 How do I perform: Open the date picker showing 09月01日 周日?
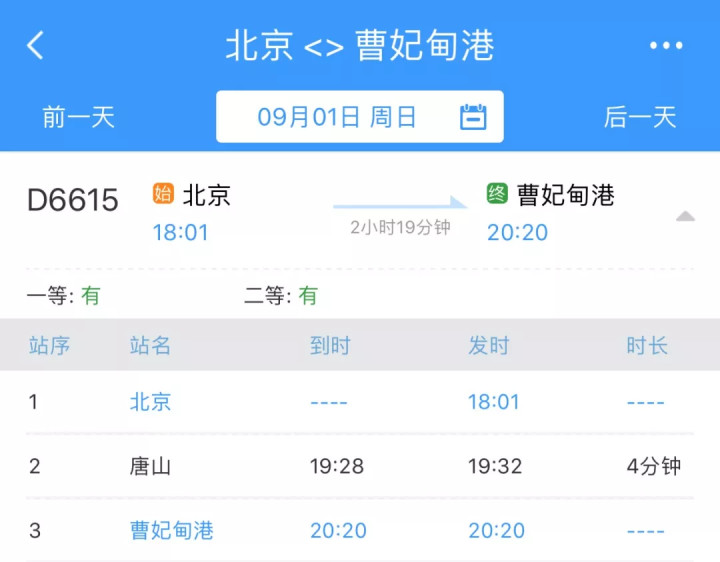(x=360, y=117)
